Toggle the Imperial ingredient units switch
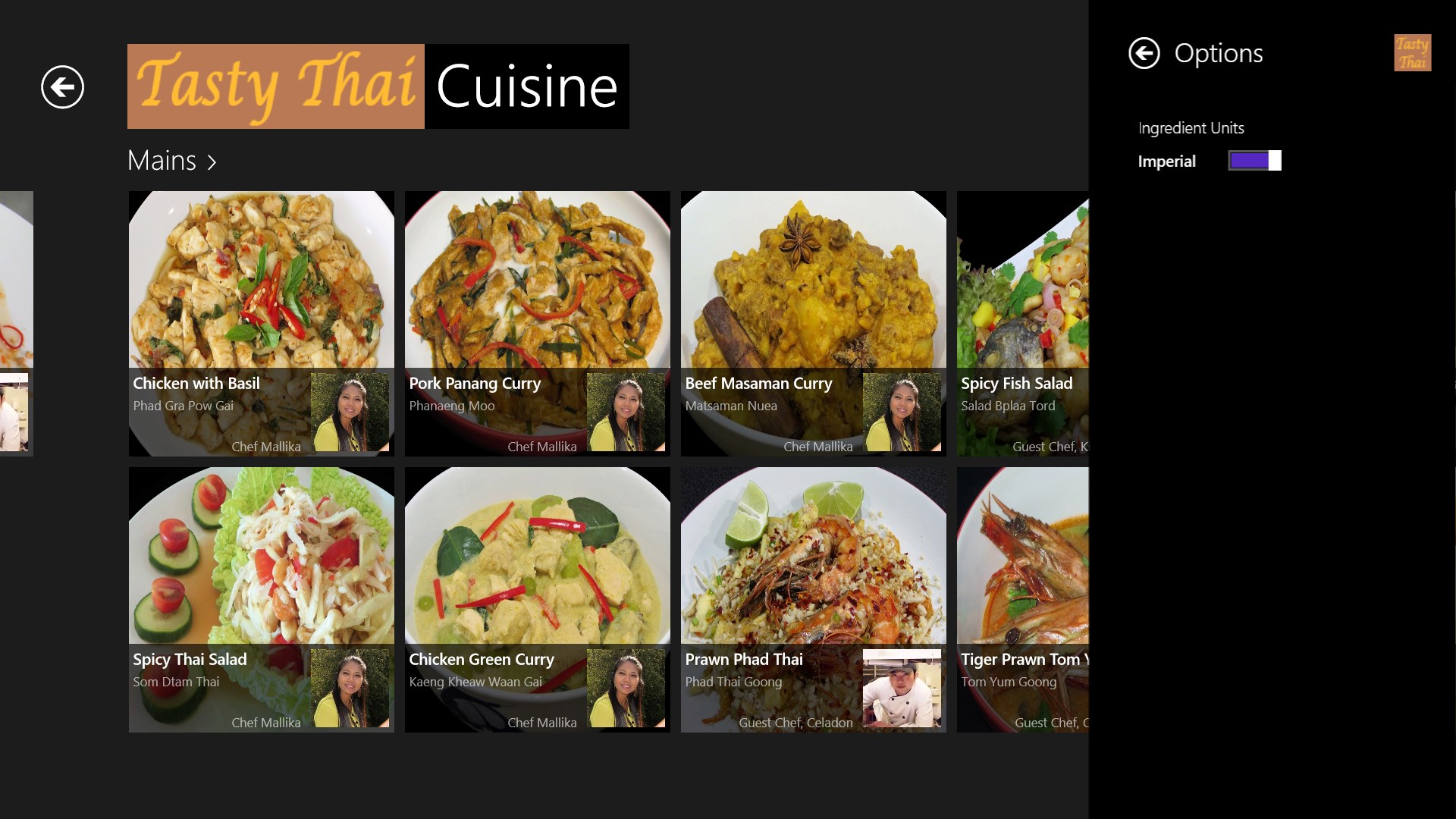Image resolution: width=1456 pixels, height=819 pixels. [1254, 161]
